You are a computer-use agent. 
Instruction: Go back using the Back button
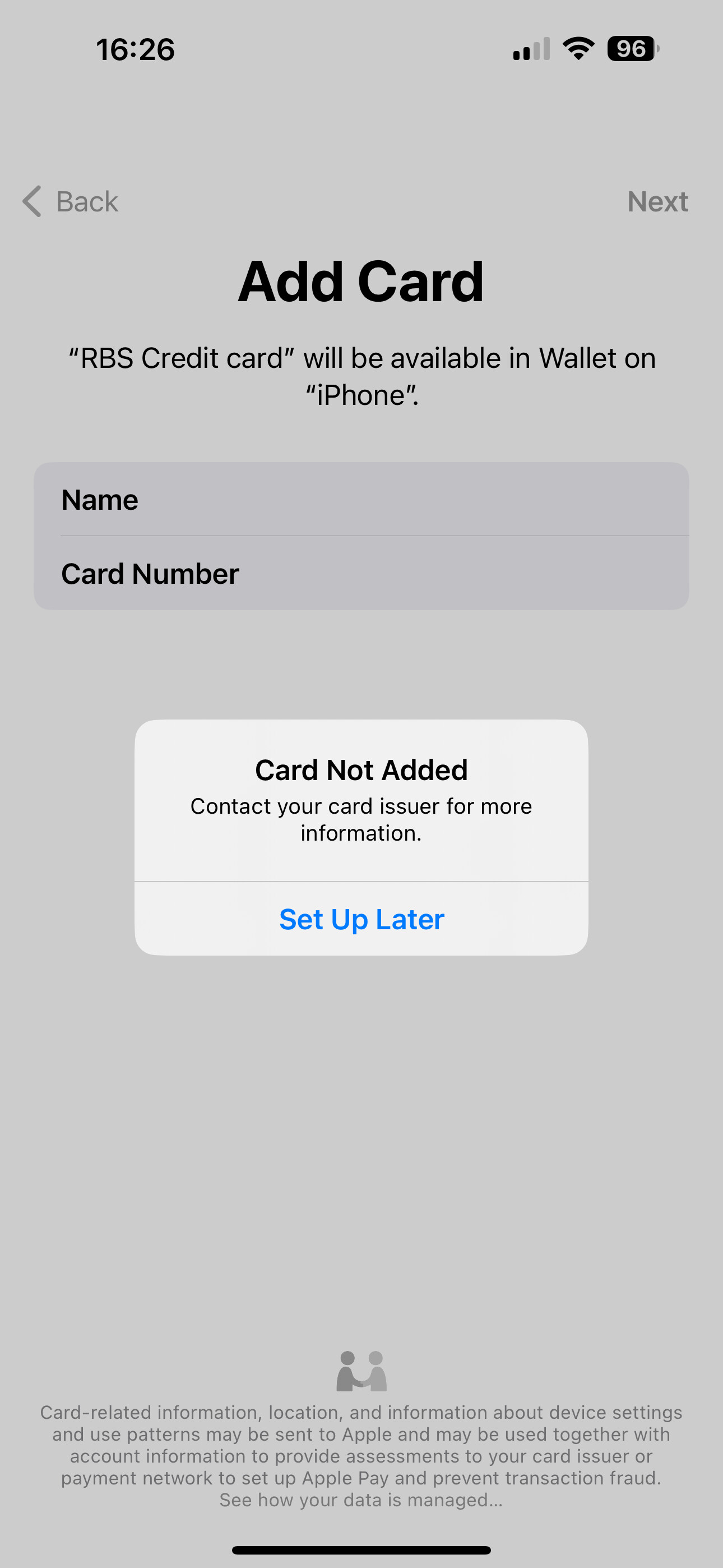(71, 201)
